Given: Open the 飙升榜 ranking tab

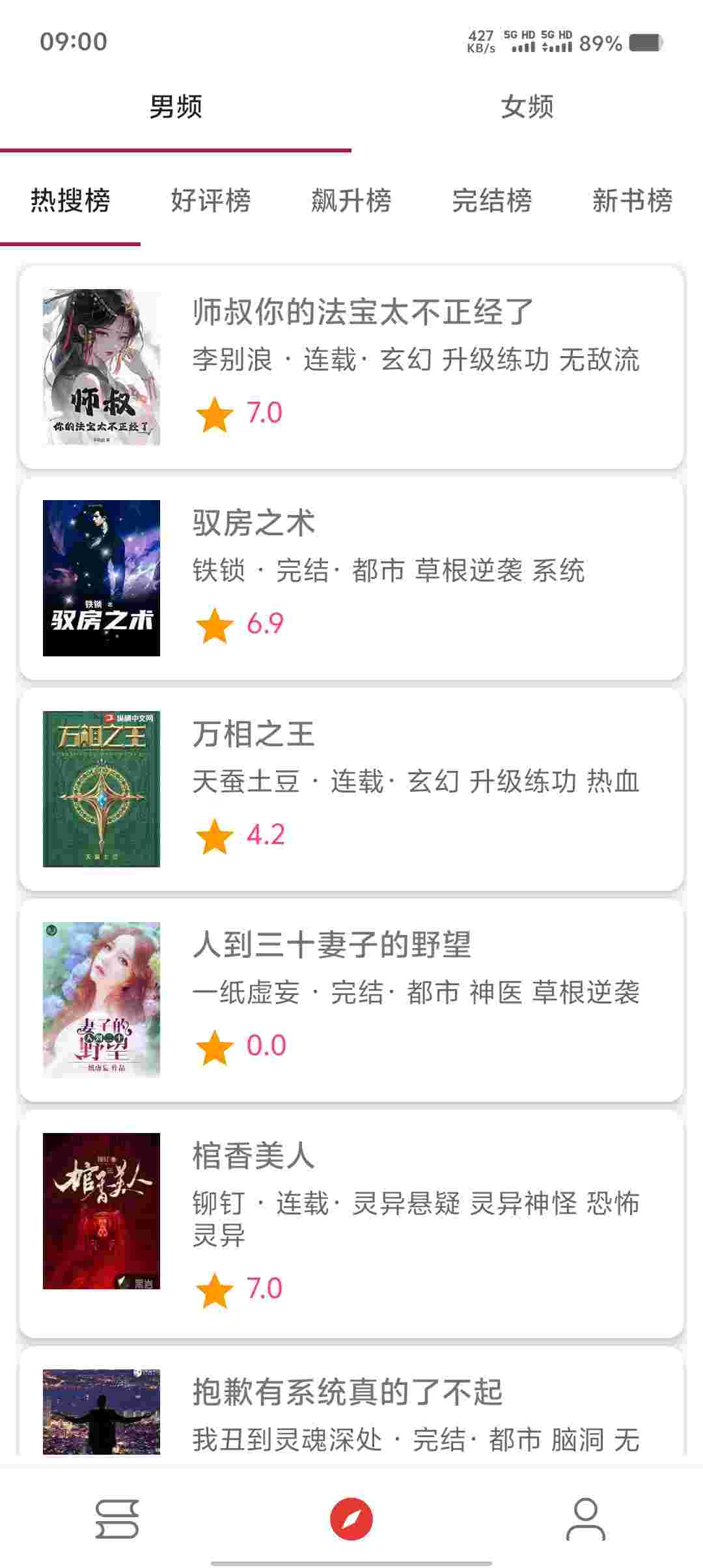Looking at the screenshot, I should pyautogui.click(x=351, y=201).
